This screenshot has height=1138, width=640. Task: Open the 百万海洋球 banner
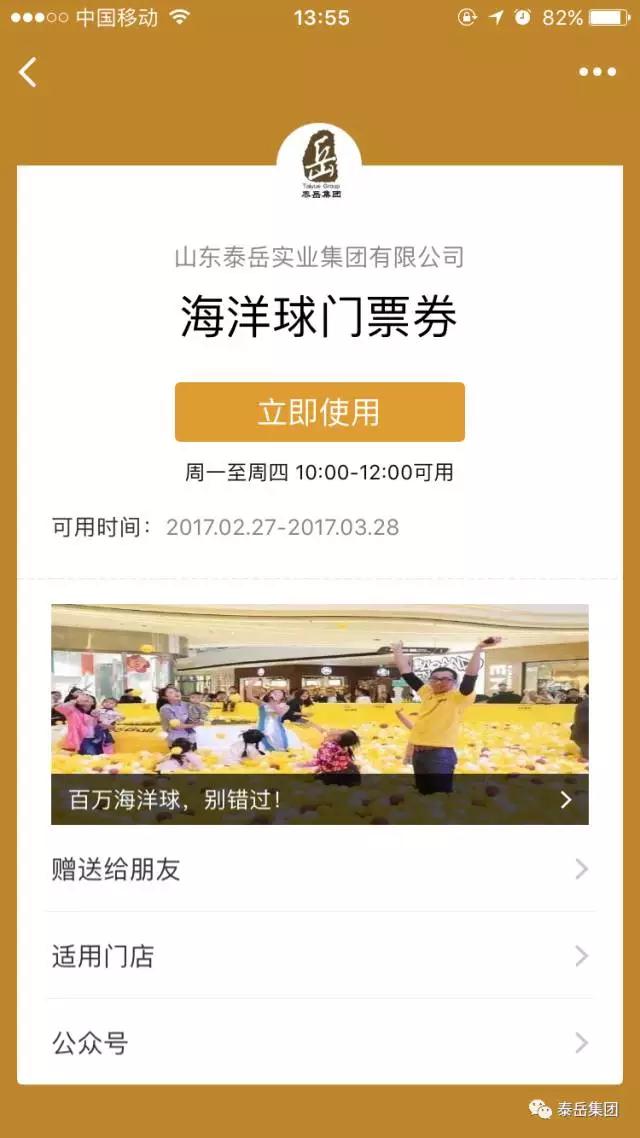[319, 714]
